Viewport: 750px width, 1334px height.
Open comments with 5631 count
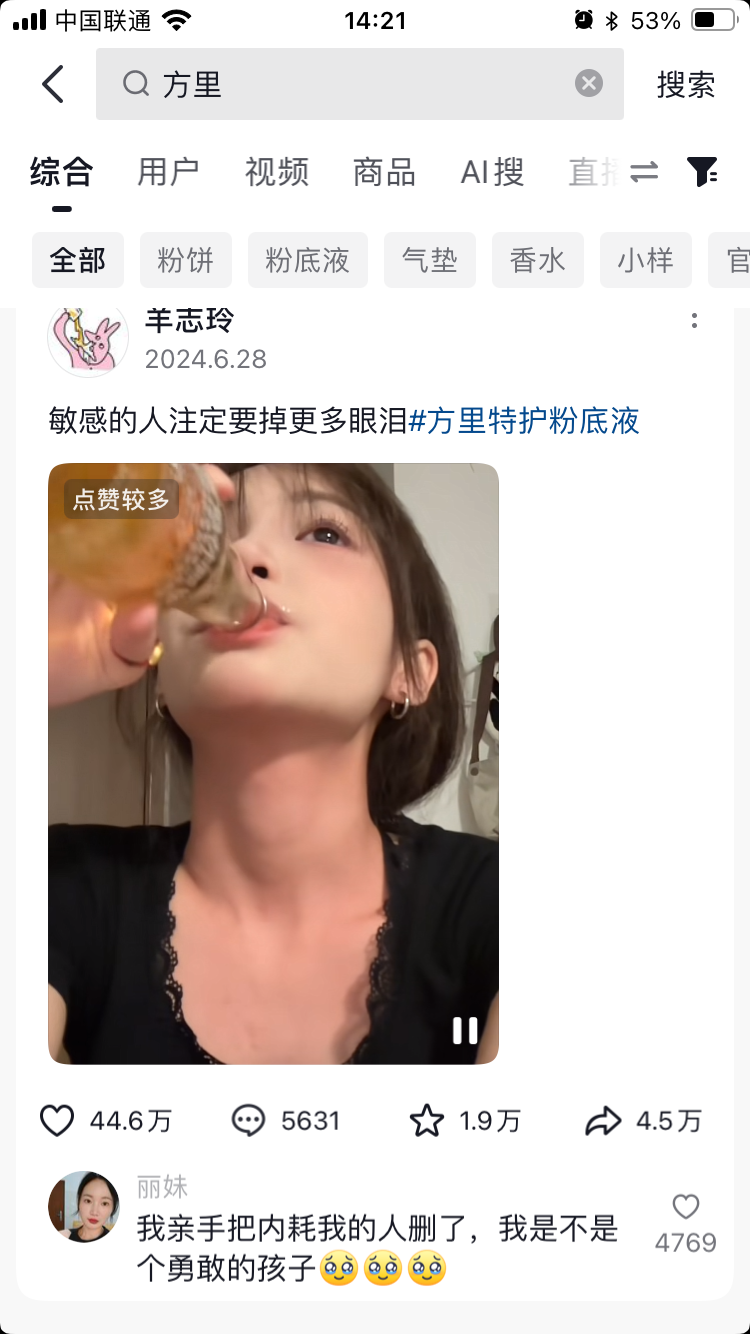point(249,1121)
